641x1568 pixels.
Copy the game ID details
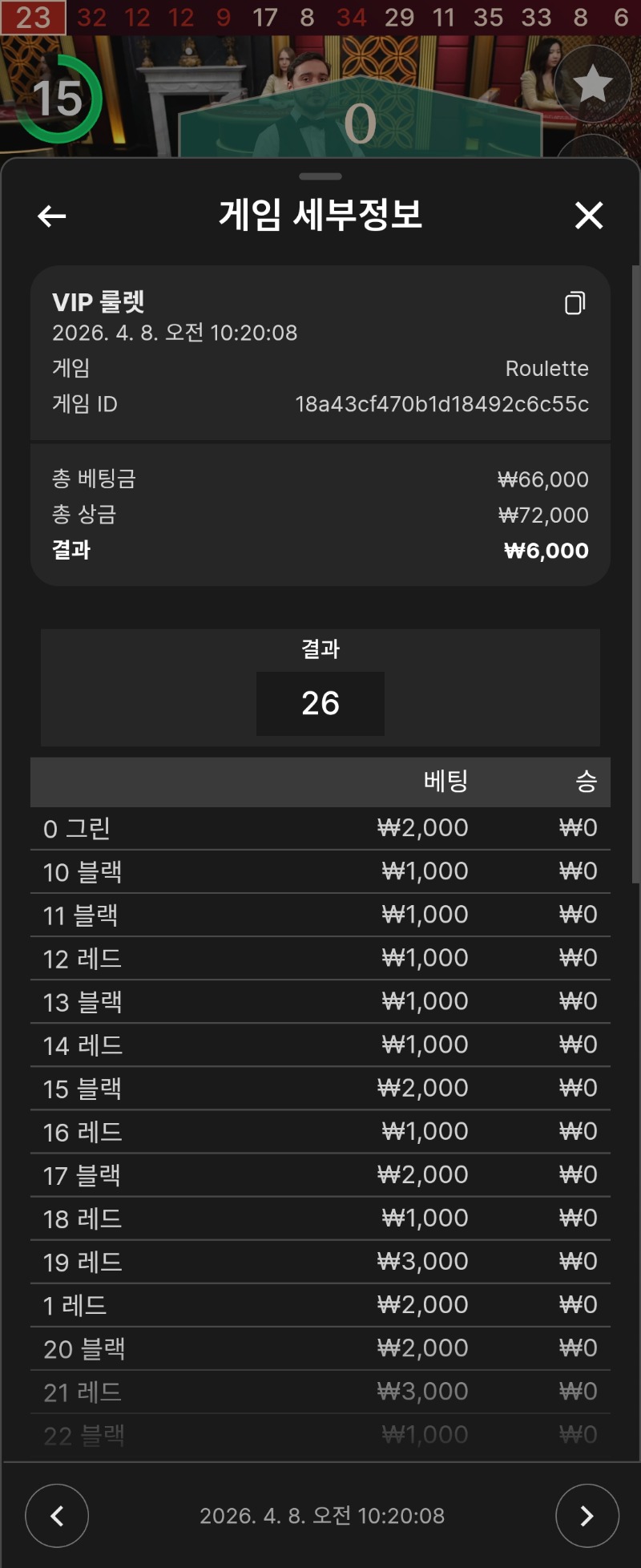[x=574, y=303]
